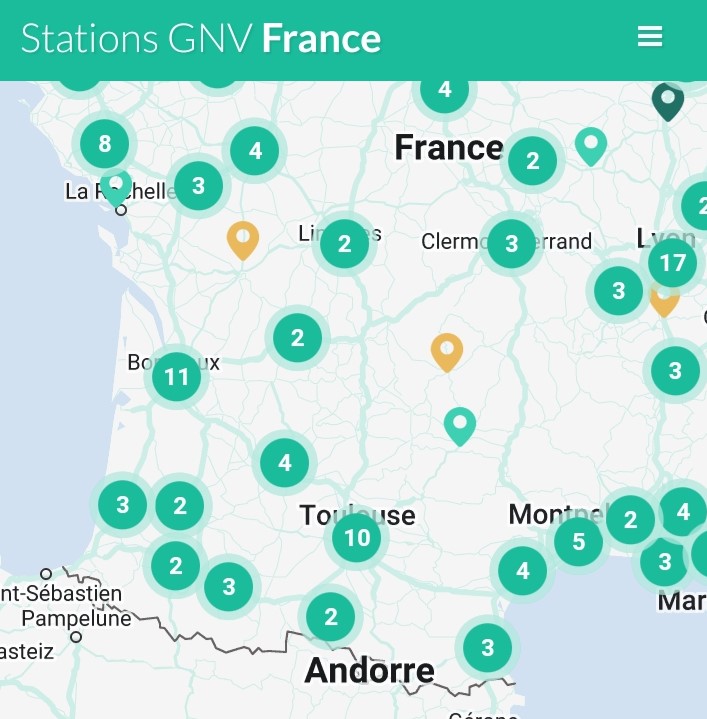The image size is (707, 719).
Task: Expand the 17-station cluster at Lyon
Action: click(673, 263)
